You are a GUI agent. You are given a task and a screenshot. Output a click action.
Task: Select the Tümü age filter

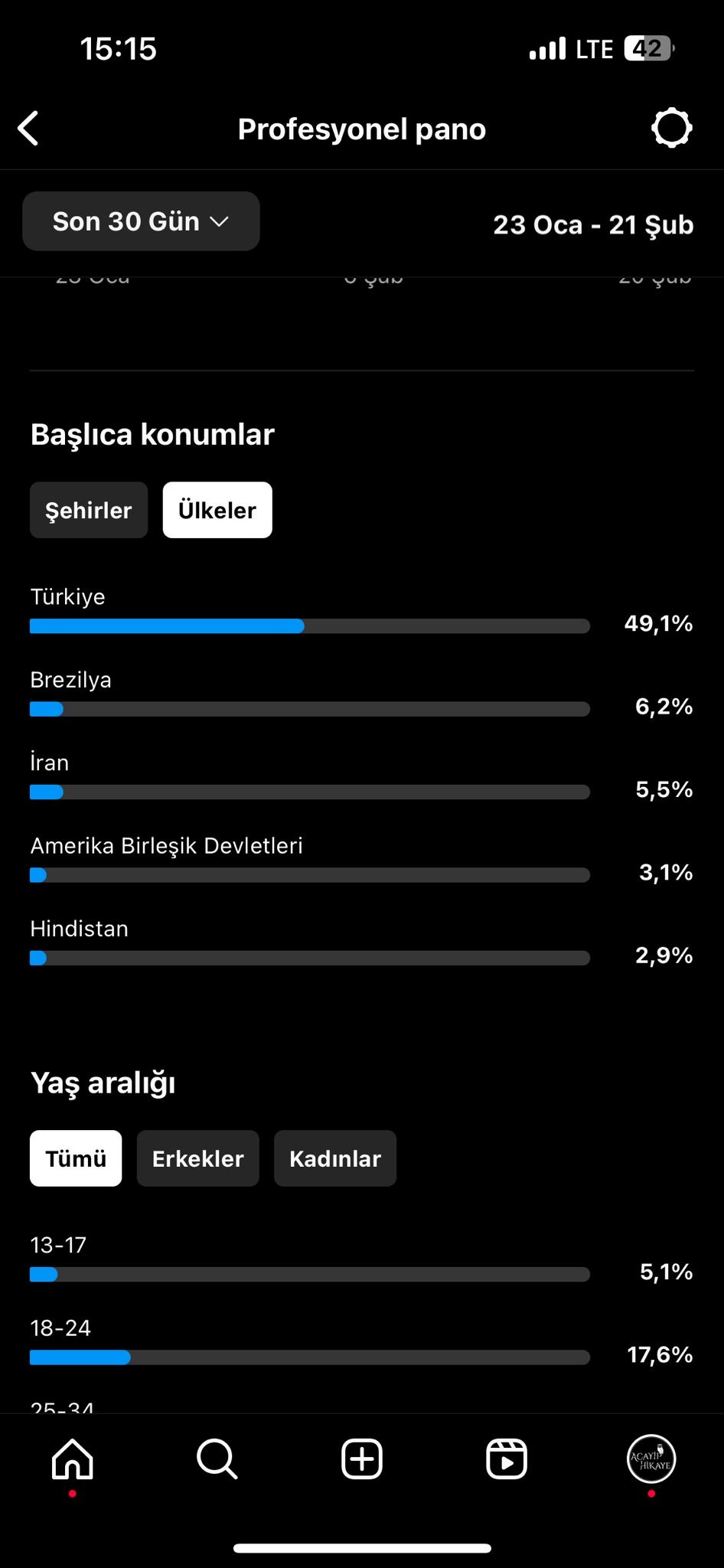tap(76, 1158)
